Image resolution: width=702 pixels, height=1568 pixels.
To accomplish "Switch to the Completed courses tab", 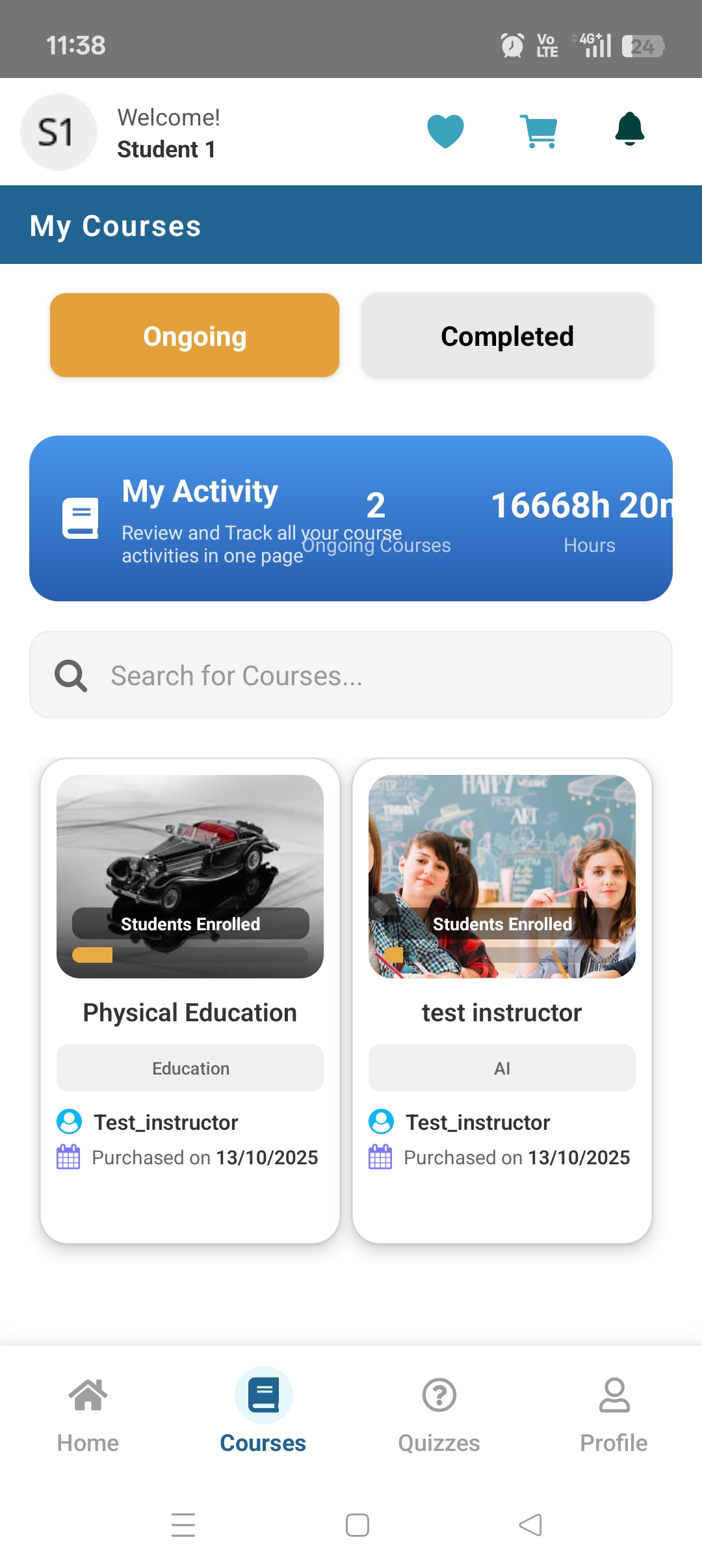I will 507,335.
